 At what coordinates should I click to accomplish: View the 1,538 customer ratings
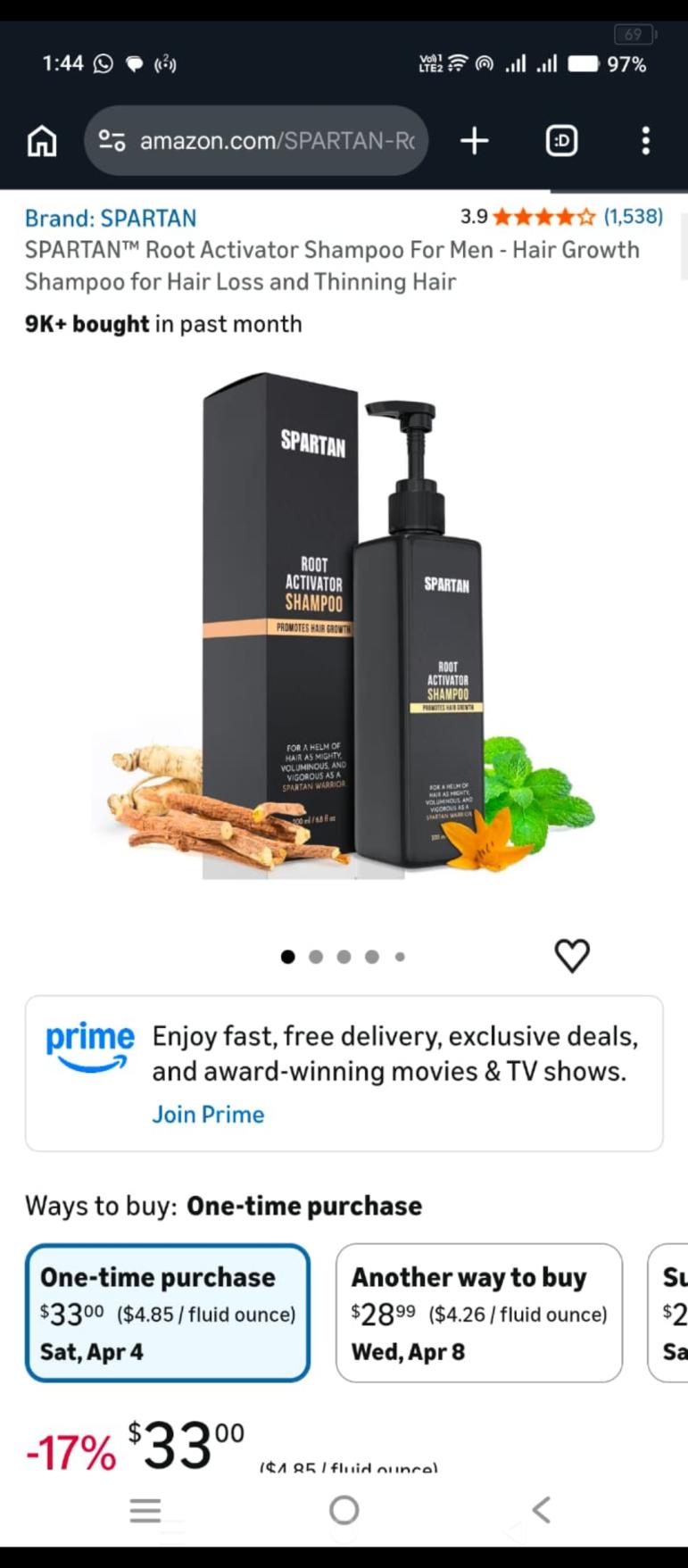(633, 216)
